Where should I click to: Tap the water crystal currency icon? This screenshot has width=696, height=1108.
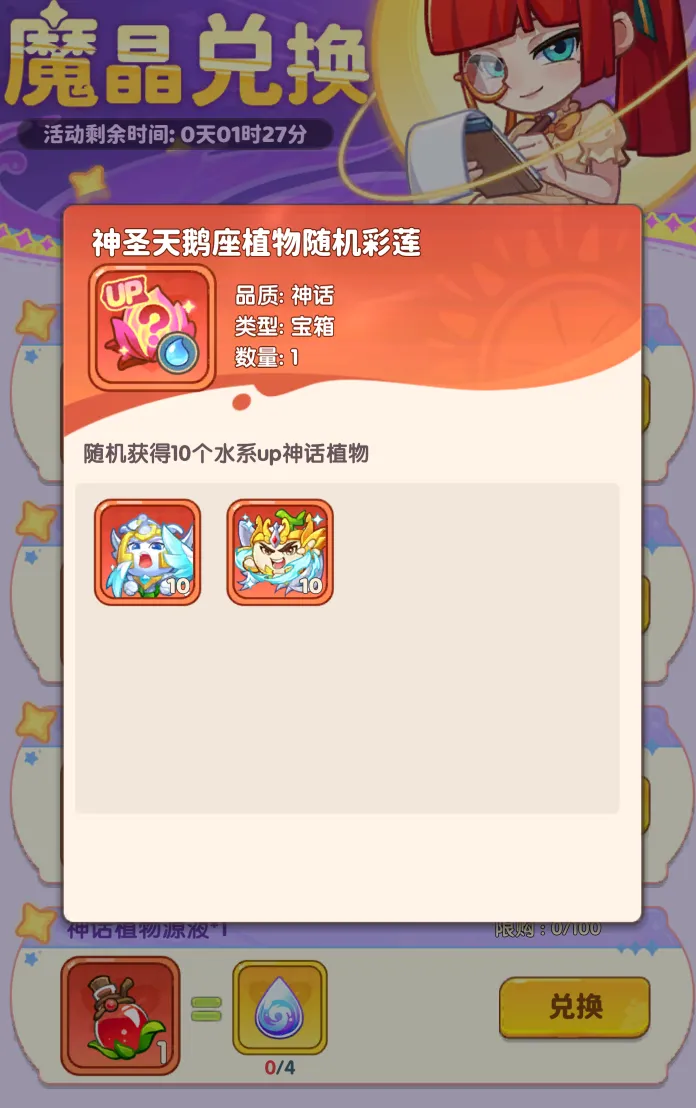pos(280,1007)
